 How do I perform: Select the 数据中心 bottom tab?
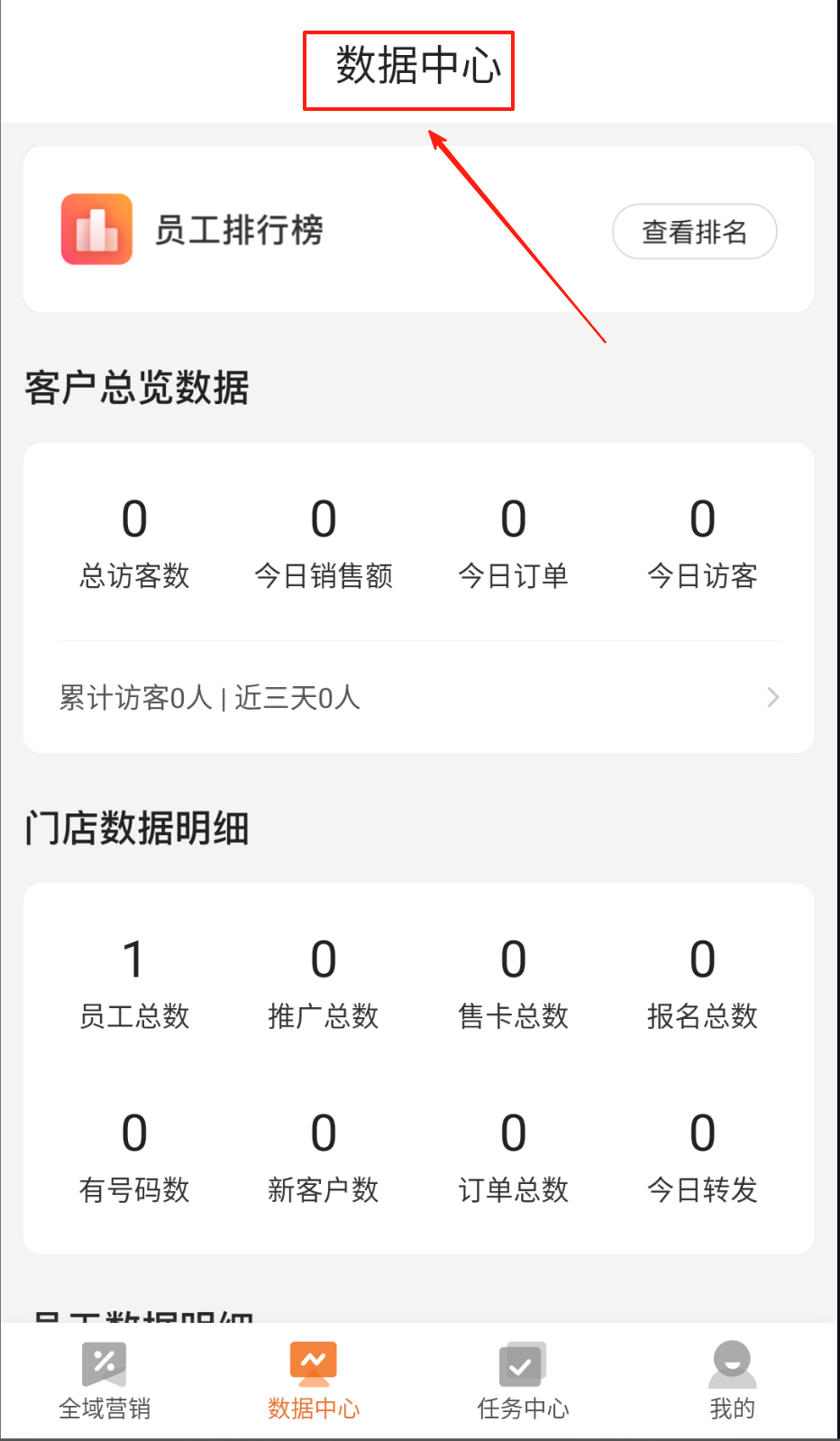point(314,1381)
